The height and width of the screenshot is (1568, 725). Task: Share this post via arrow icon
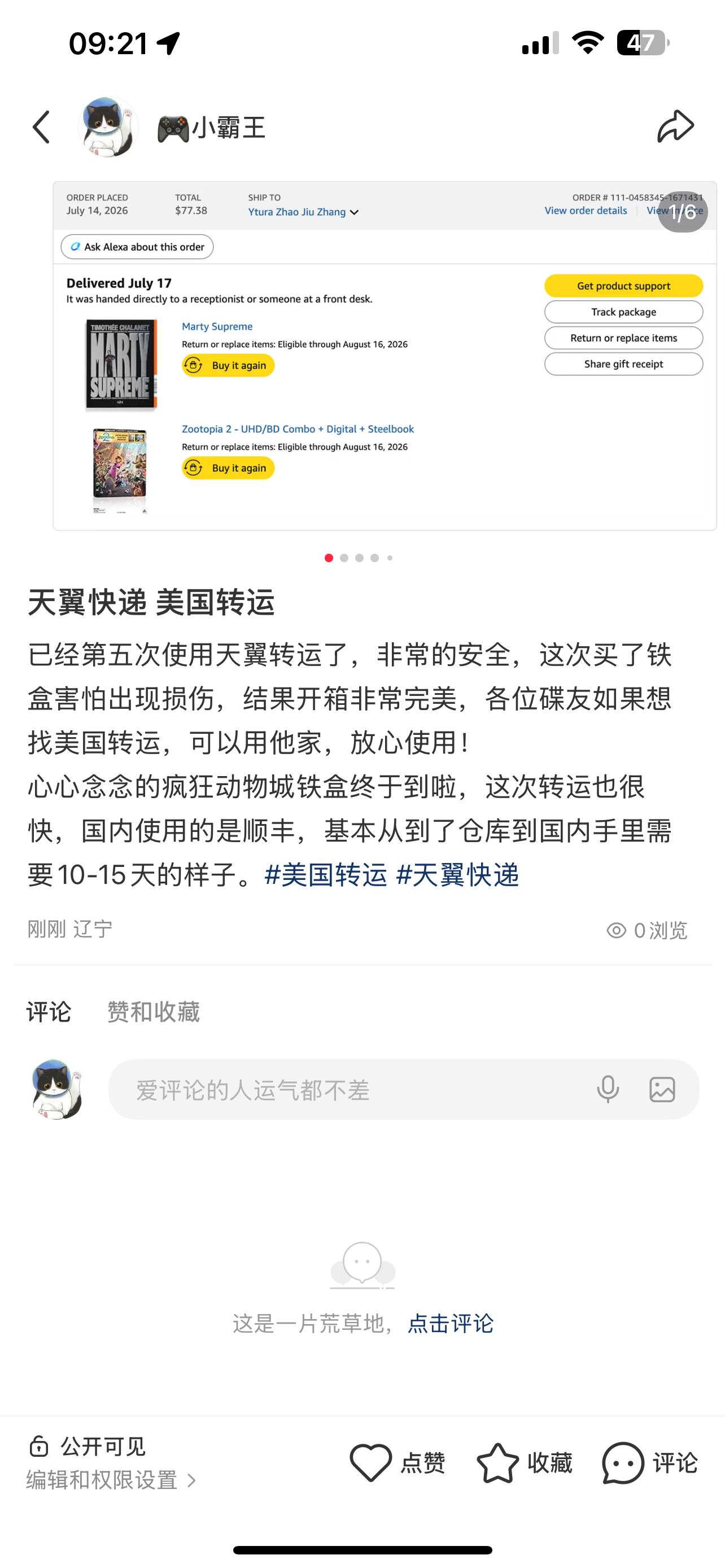pyautogui.click(x=675, y=126)
